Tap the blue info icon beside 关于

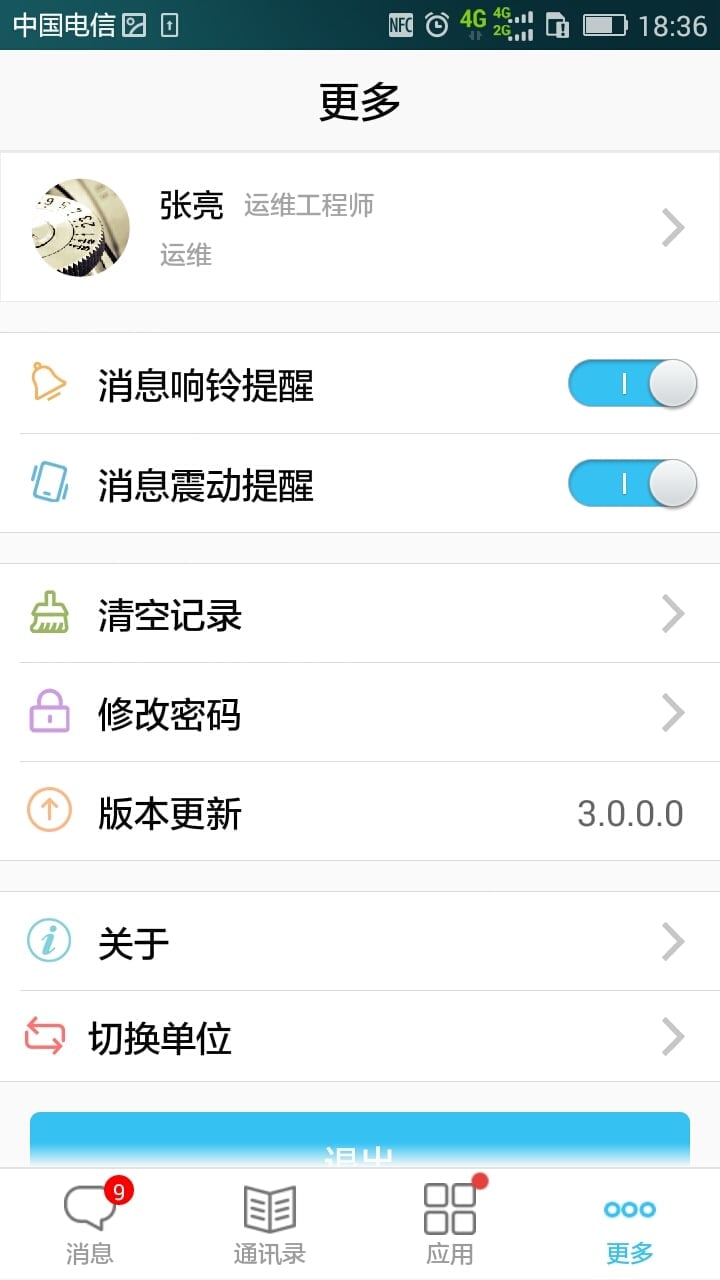[x=49, y=940]
